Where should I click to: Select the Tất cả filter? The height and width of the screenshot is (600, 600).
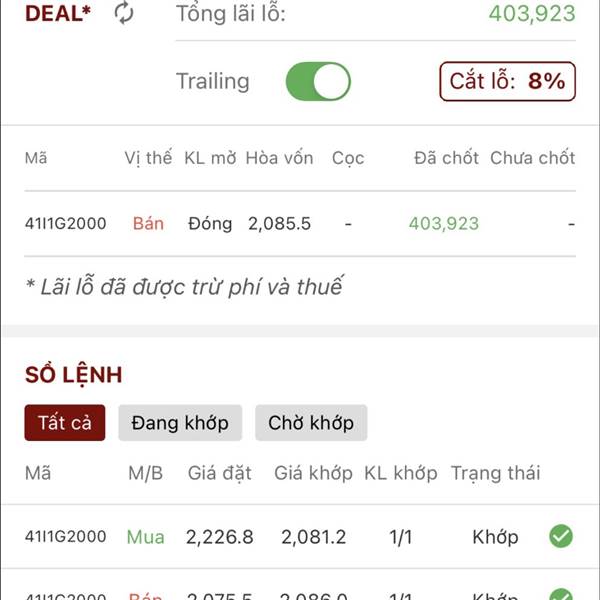(65, 423)
